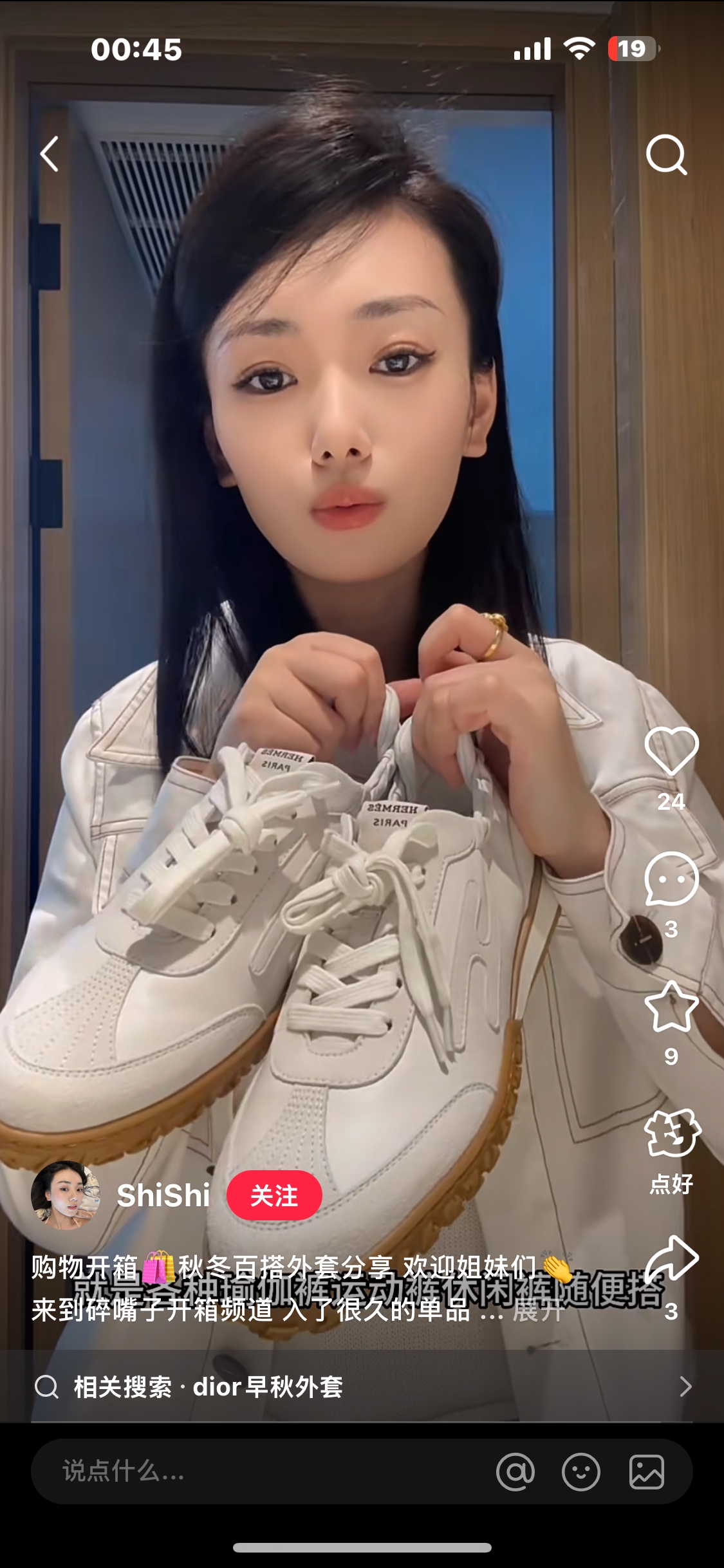Open ShiShi's profile avatar
This screenshot has width=724, height=1568.
point(66,1195)
